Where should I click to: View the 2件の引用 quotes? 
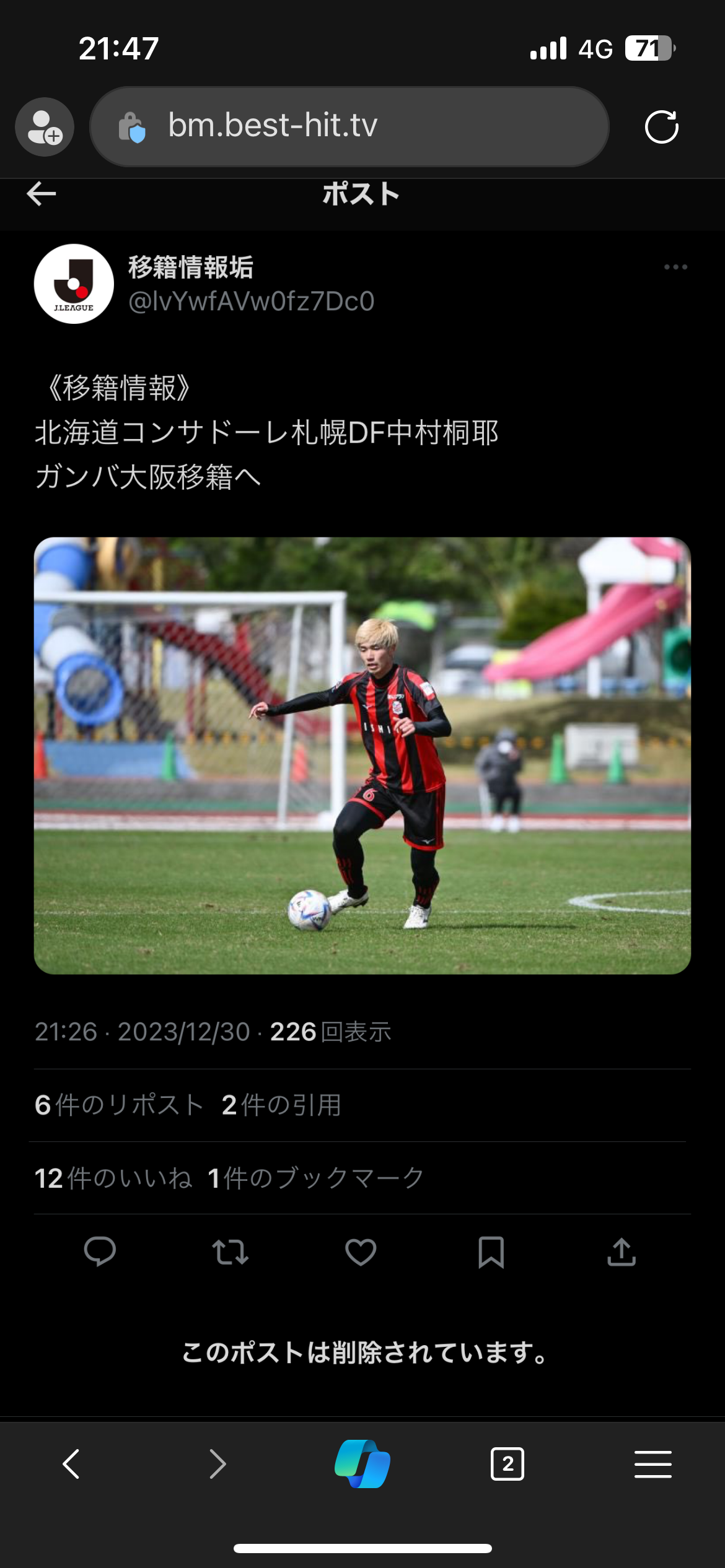tap(281, 1105)
